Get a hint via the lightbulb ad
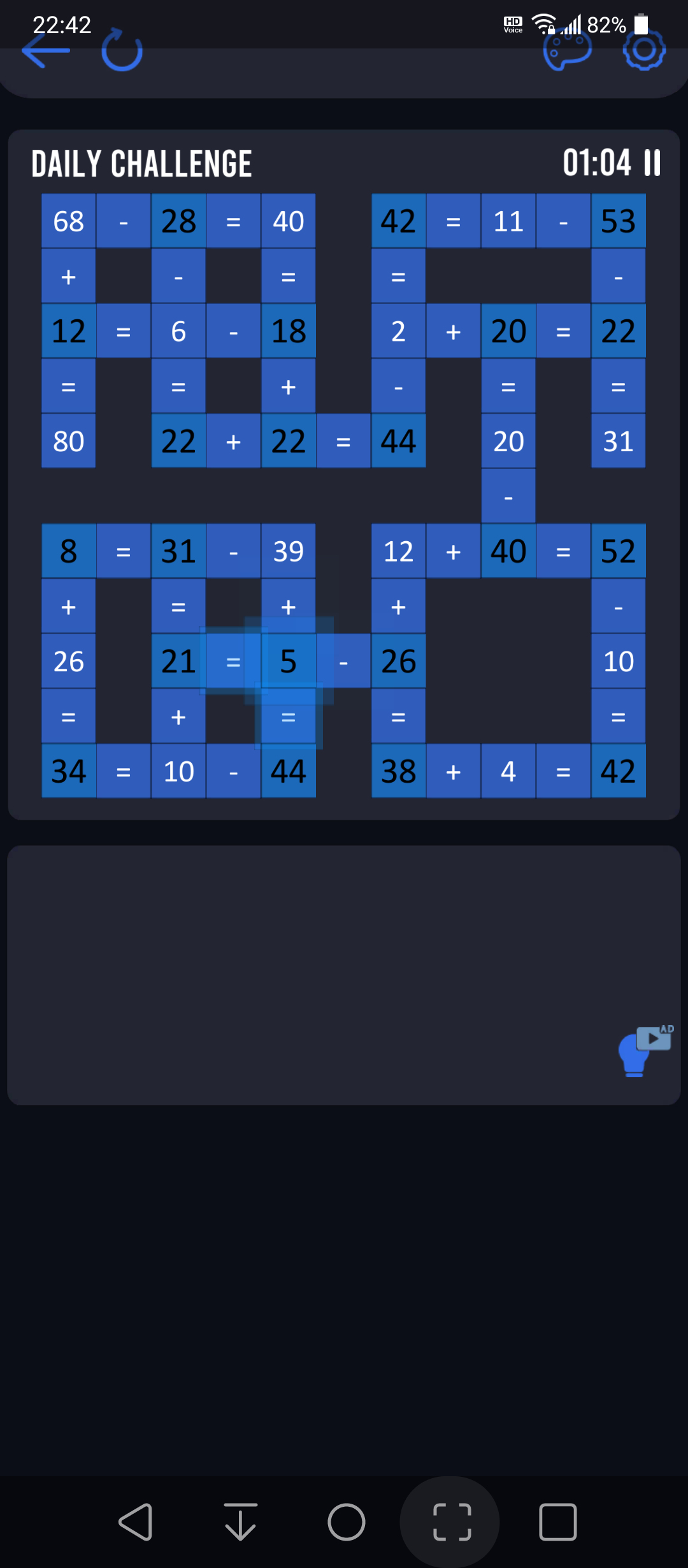The image size is (688, 1568). point(645,1050)
